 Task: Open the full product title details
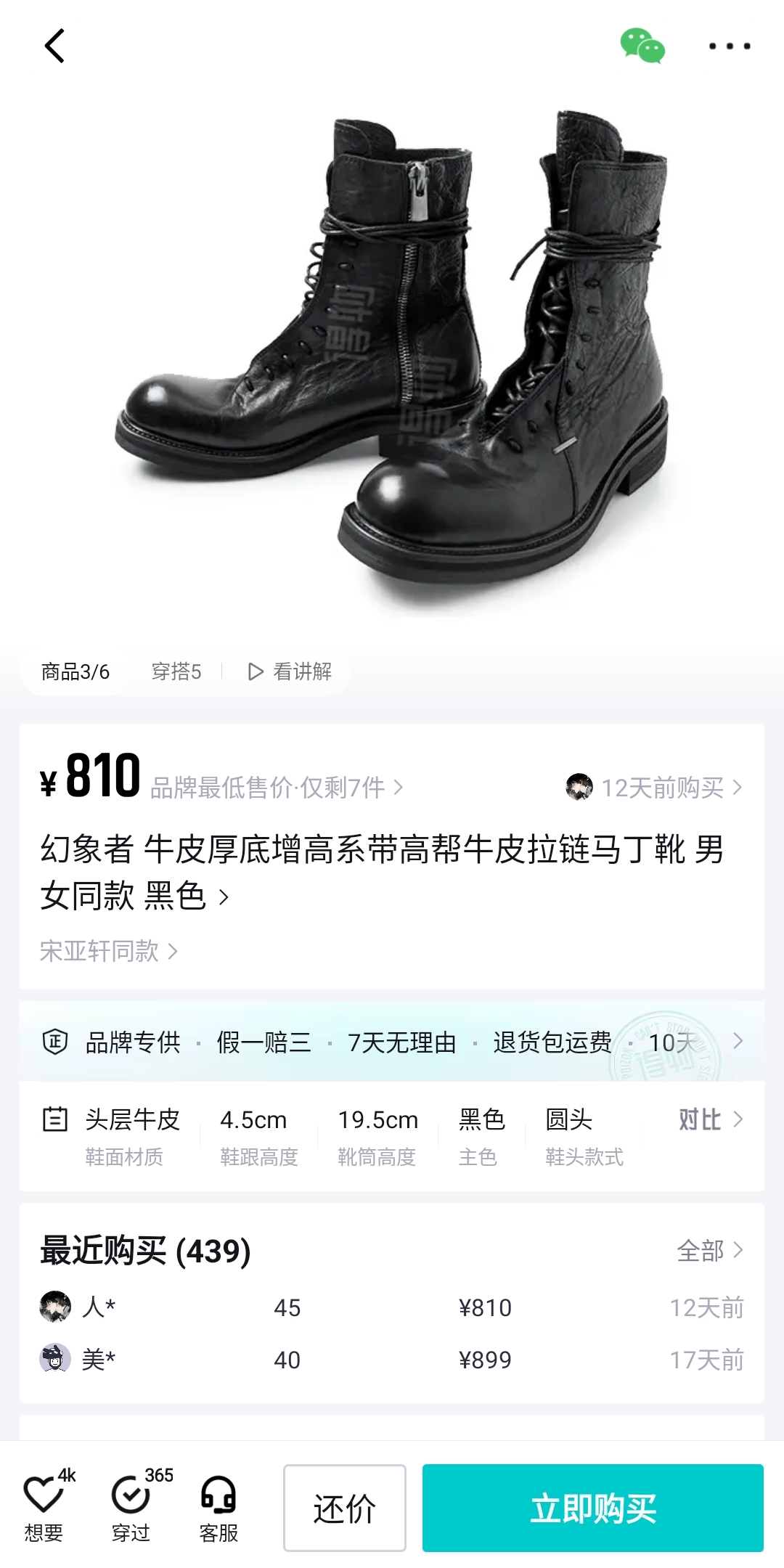click(x=382, y=872)
